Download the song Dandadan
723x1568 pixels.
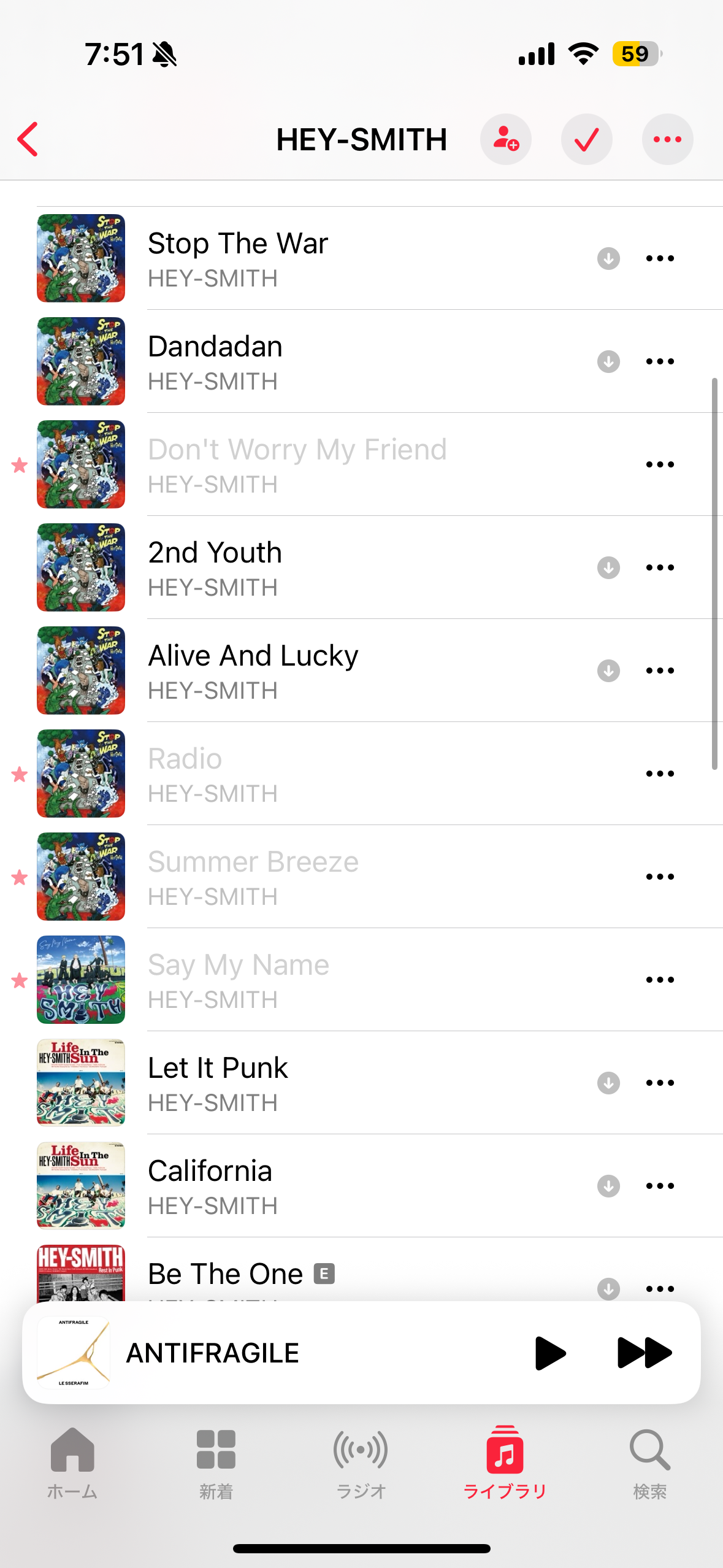(608, 361)
